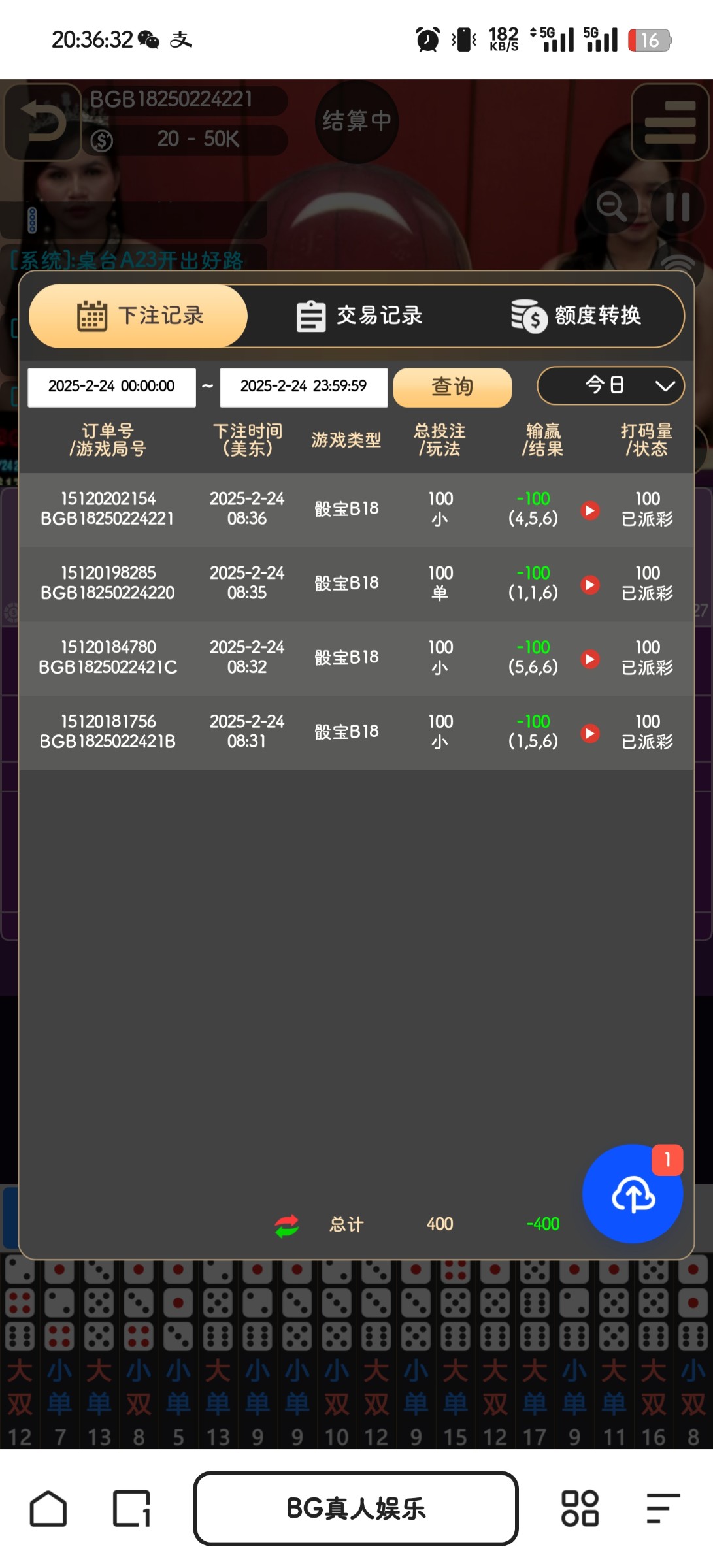Image resolution: width=713 pixels, height=1568 pixels.
Task: Open the hamburger menu at top right
Action: coord(671,122)
